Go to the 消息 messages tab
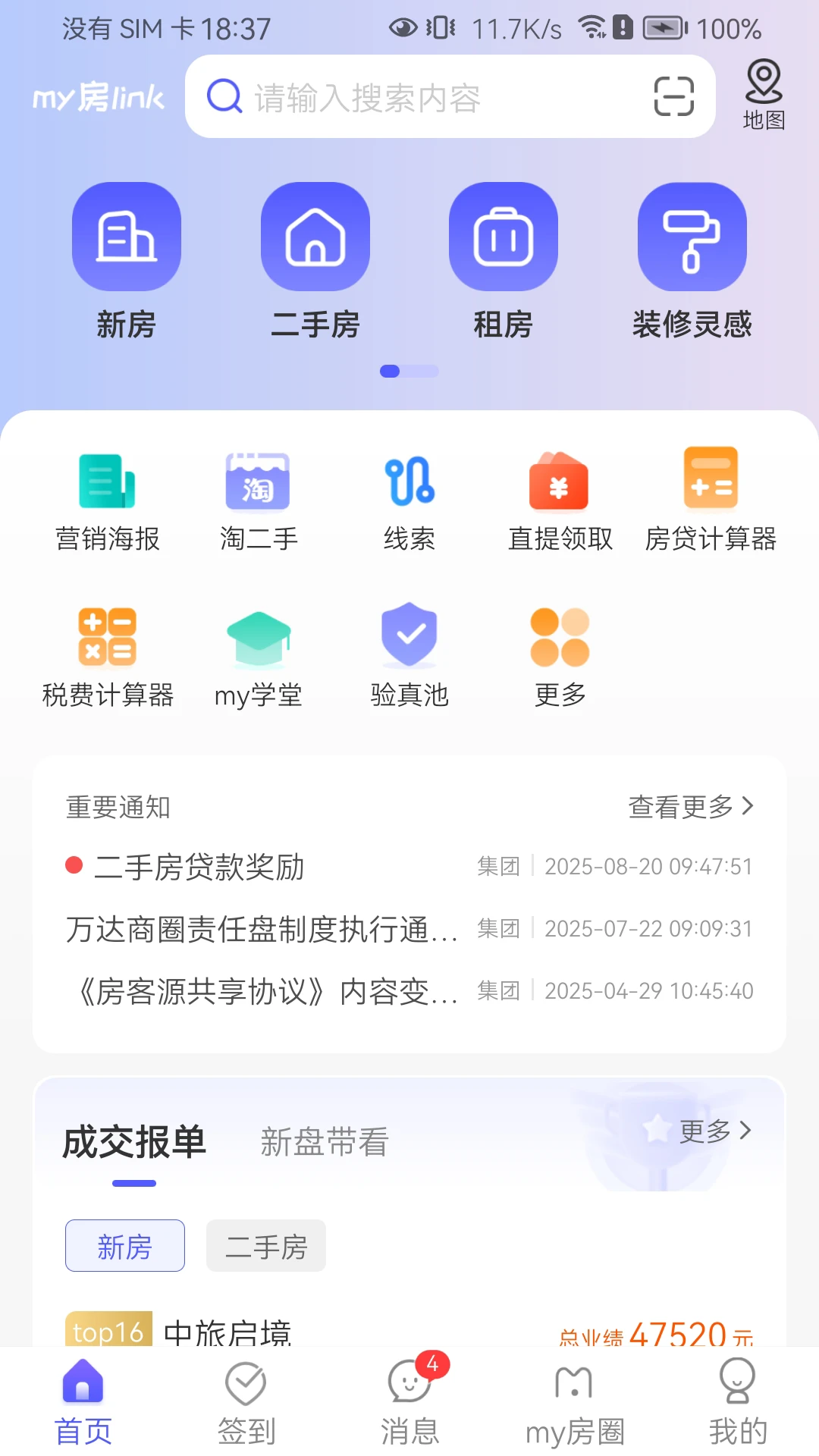The image size is (819, 1456). pyautogui.click(x=409, y=1403)
